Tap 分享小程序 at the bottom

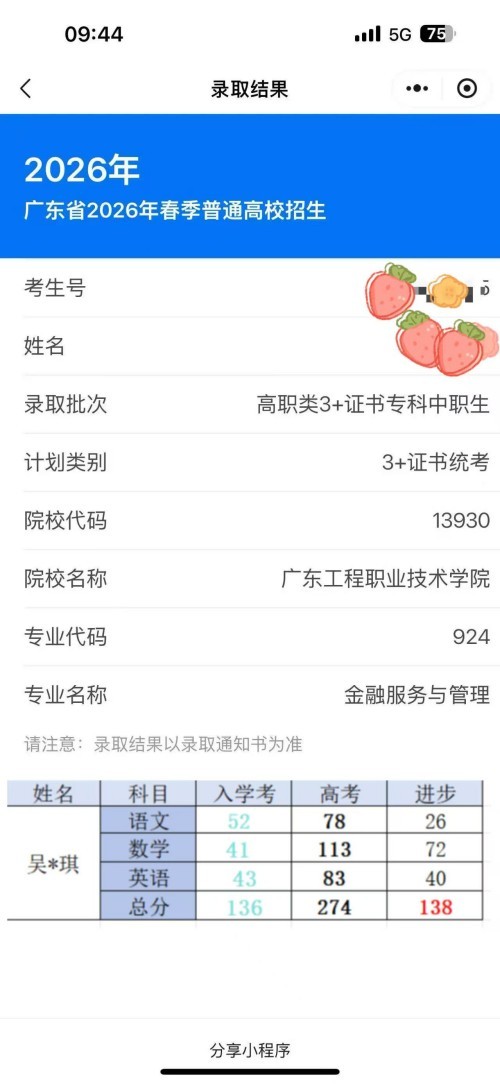(x=250, y=1051)
